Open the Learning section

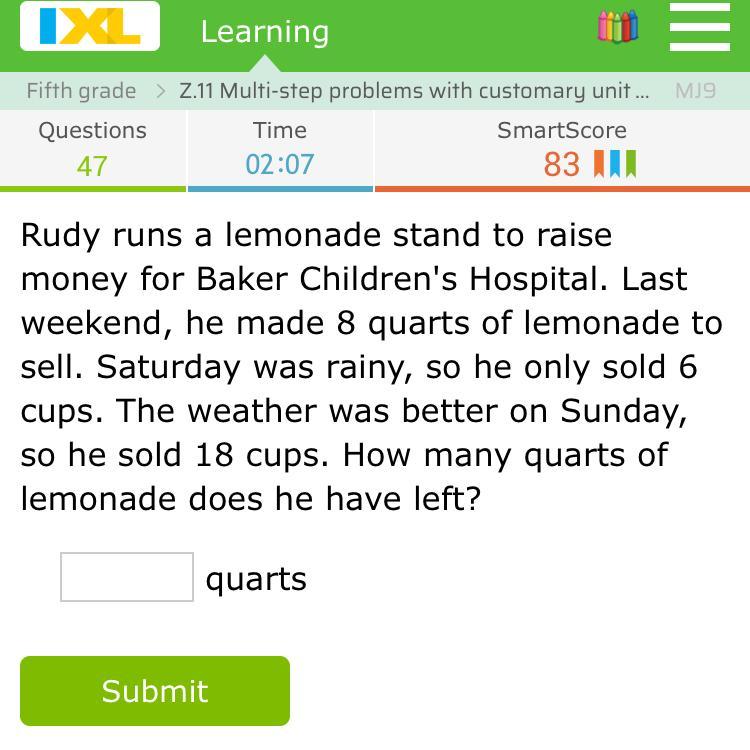264,31
